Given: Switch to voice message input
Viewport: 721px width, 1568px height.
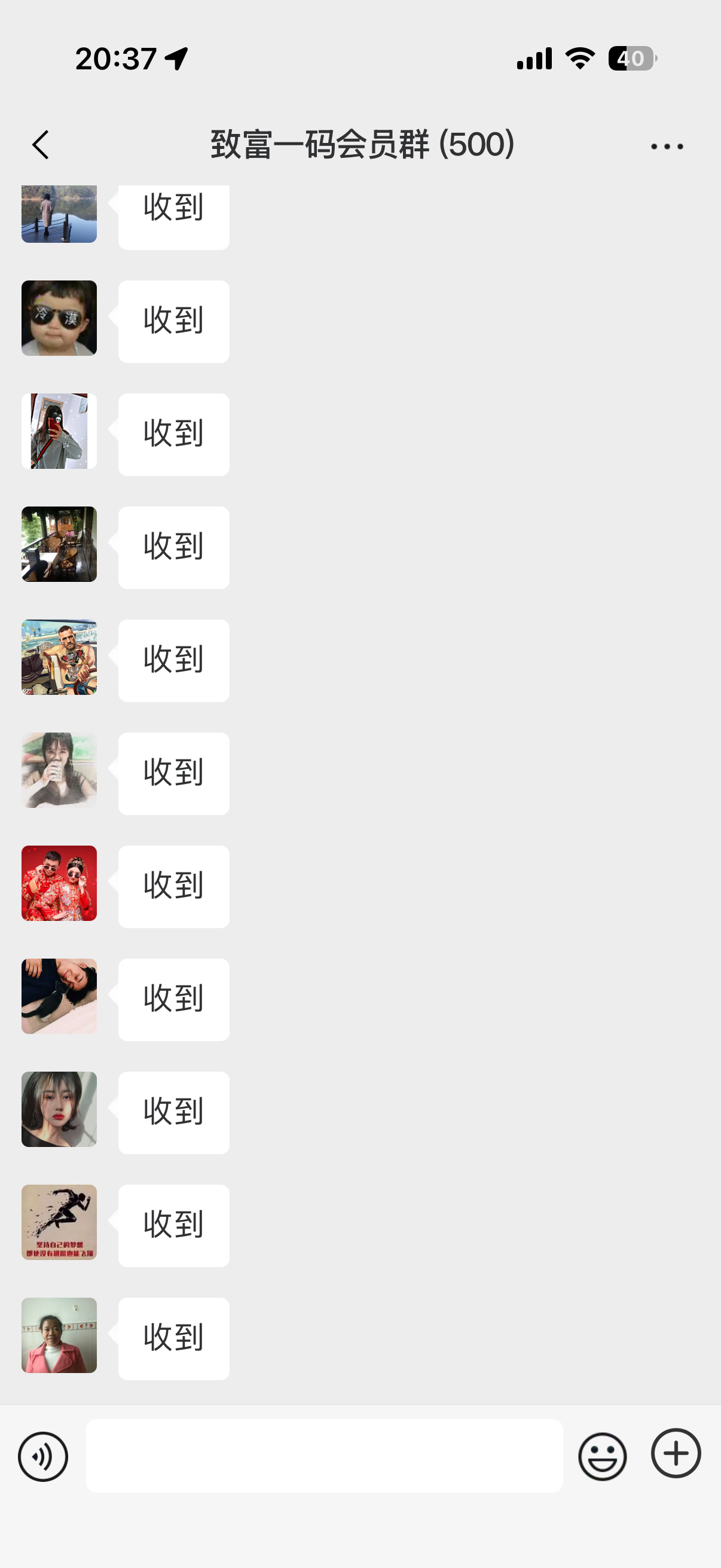Looking at the screenshot, I should [x=43, y=1457].
